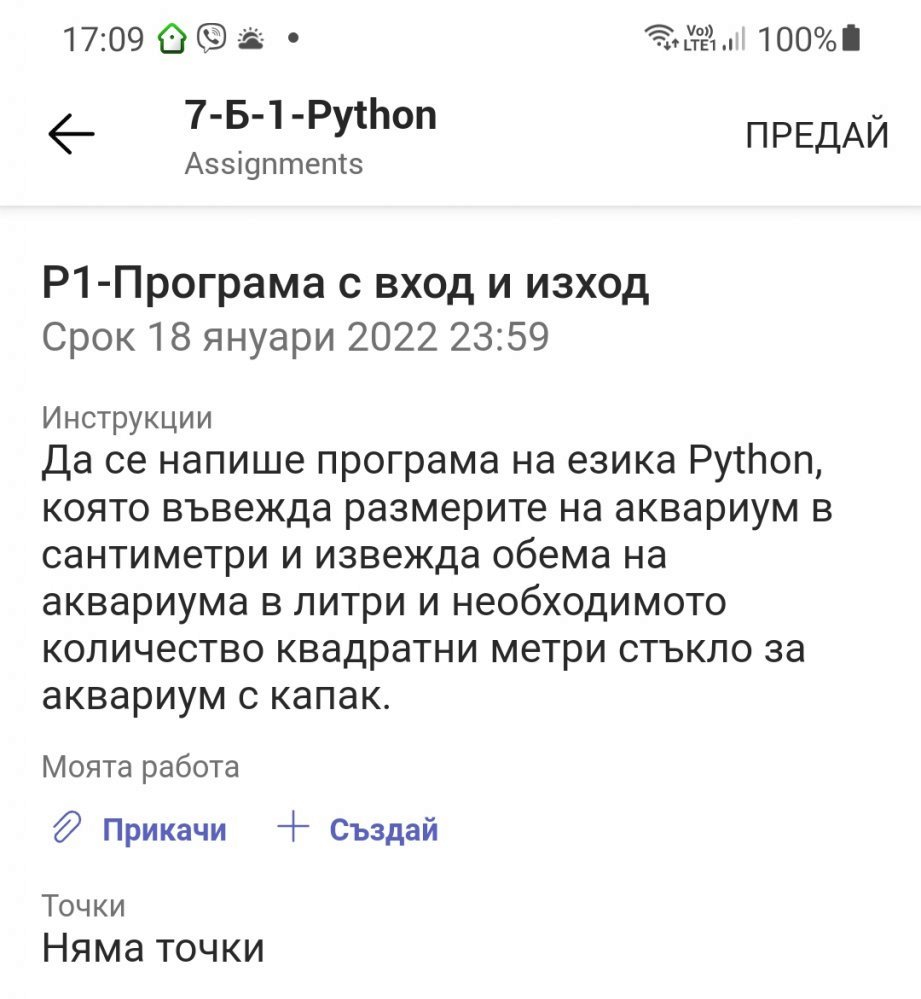Create new work with Създай
921x999 pixels.
(x=358, y=829)
